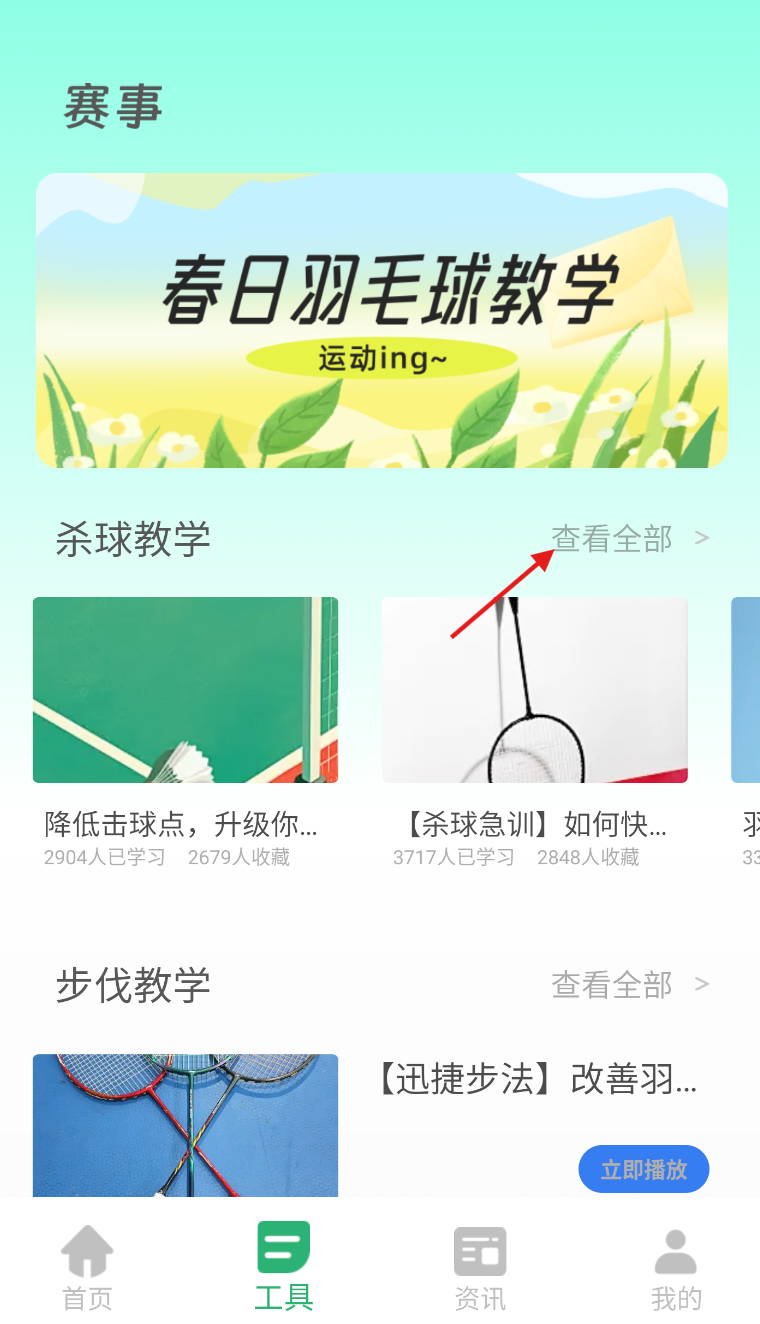The image size is (760, 1324).
Task: Open the 春日羽毛球教学 banner
Action: tap(381, 320)
